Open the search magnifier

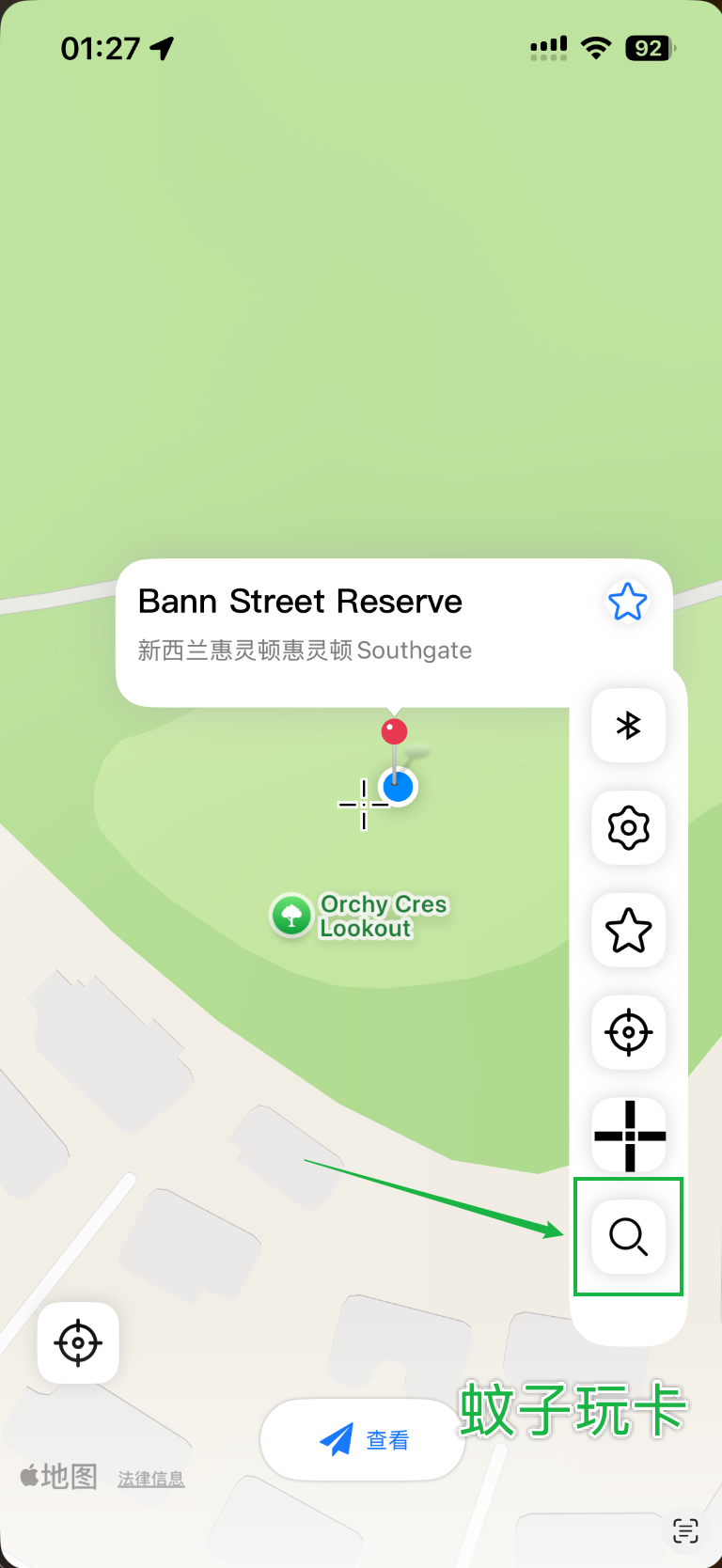click(x=628, y=1237)
